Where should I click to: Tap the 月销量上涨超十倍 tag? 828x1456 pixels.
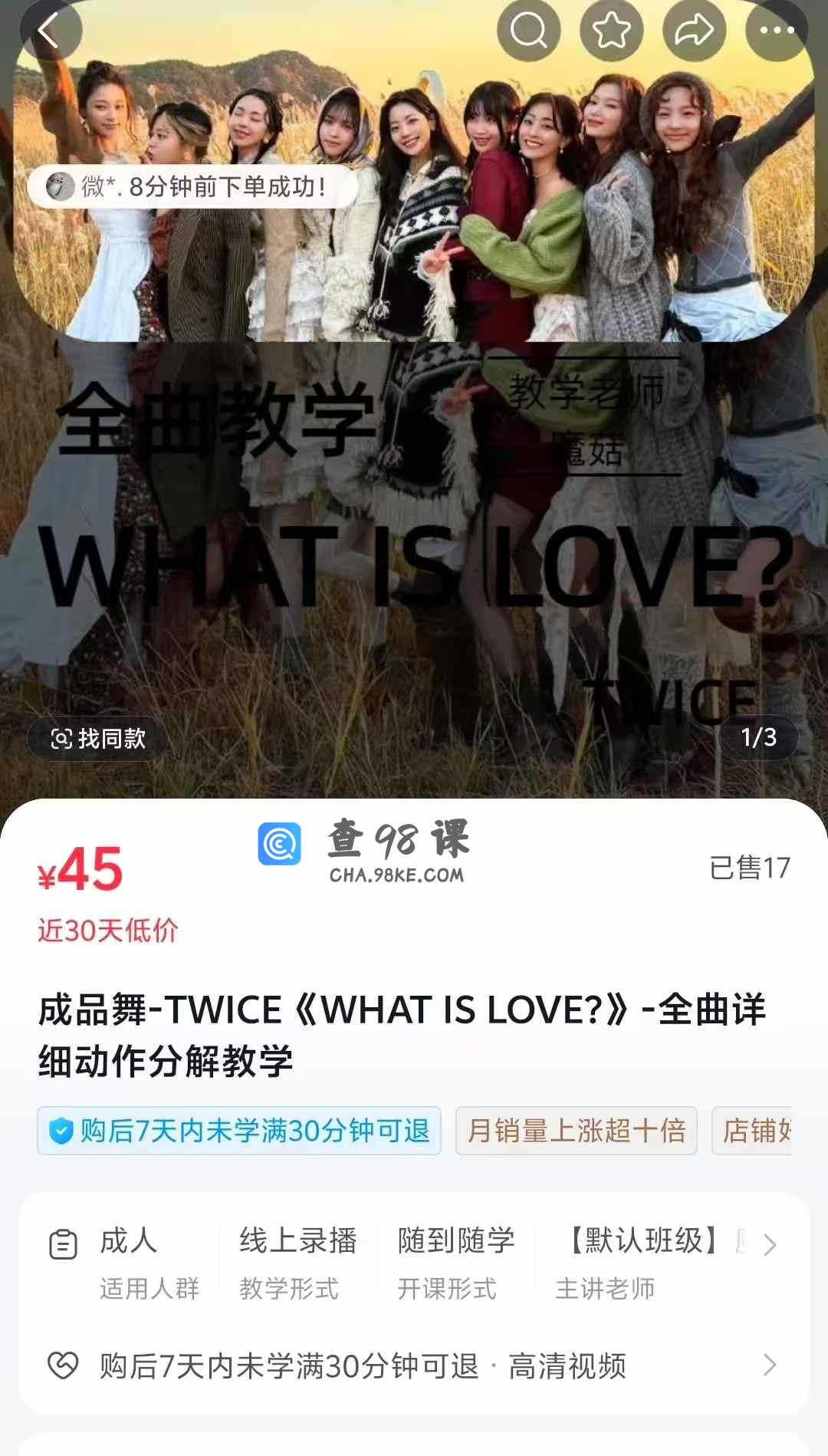(x=576, y=1131)
